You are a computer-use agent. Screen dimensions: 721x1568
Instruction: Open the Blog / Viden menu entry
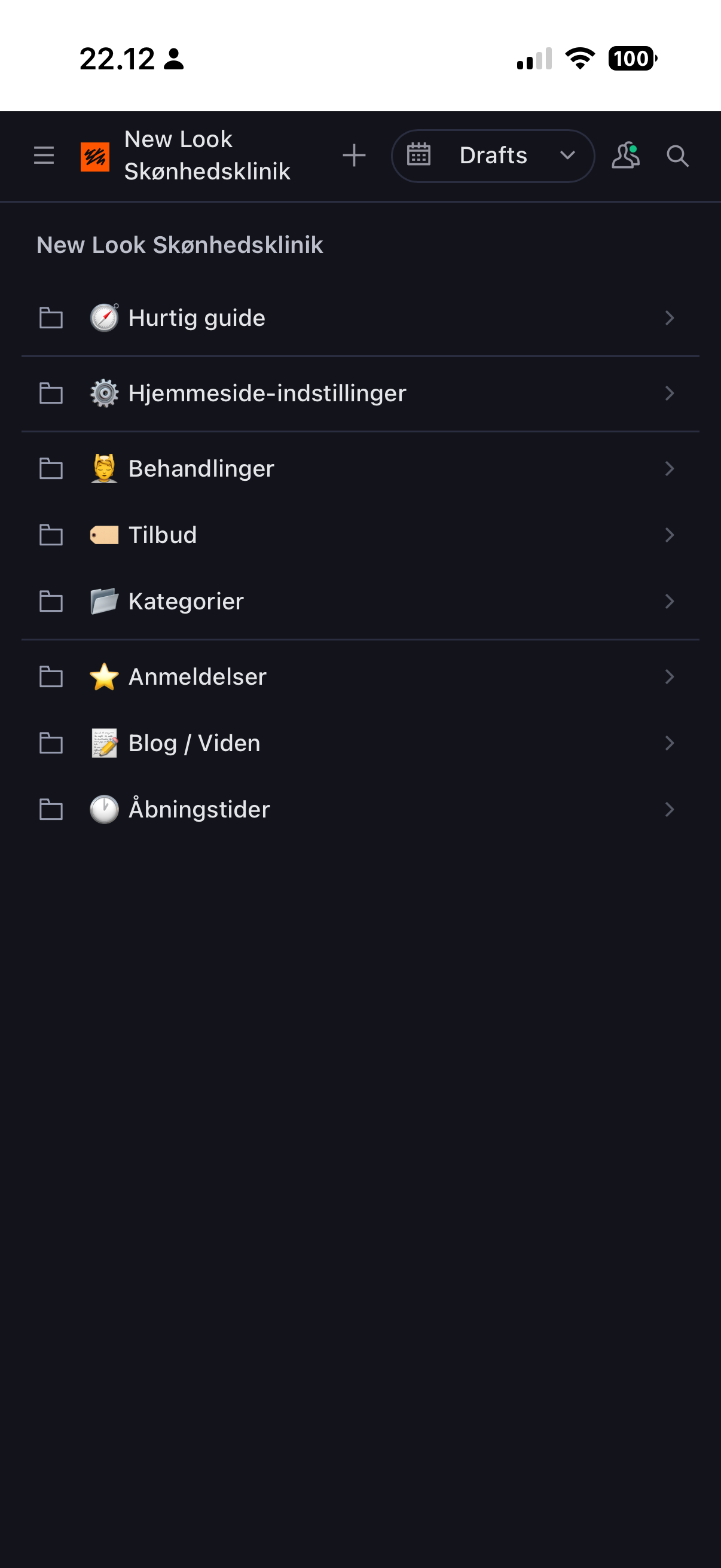pyautogui.click(x=194, y=743)
